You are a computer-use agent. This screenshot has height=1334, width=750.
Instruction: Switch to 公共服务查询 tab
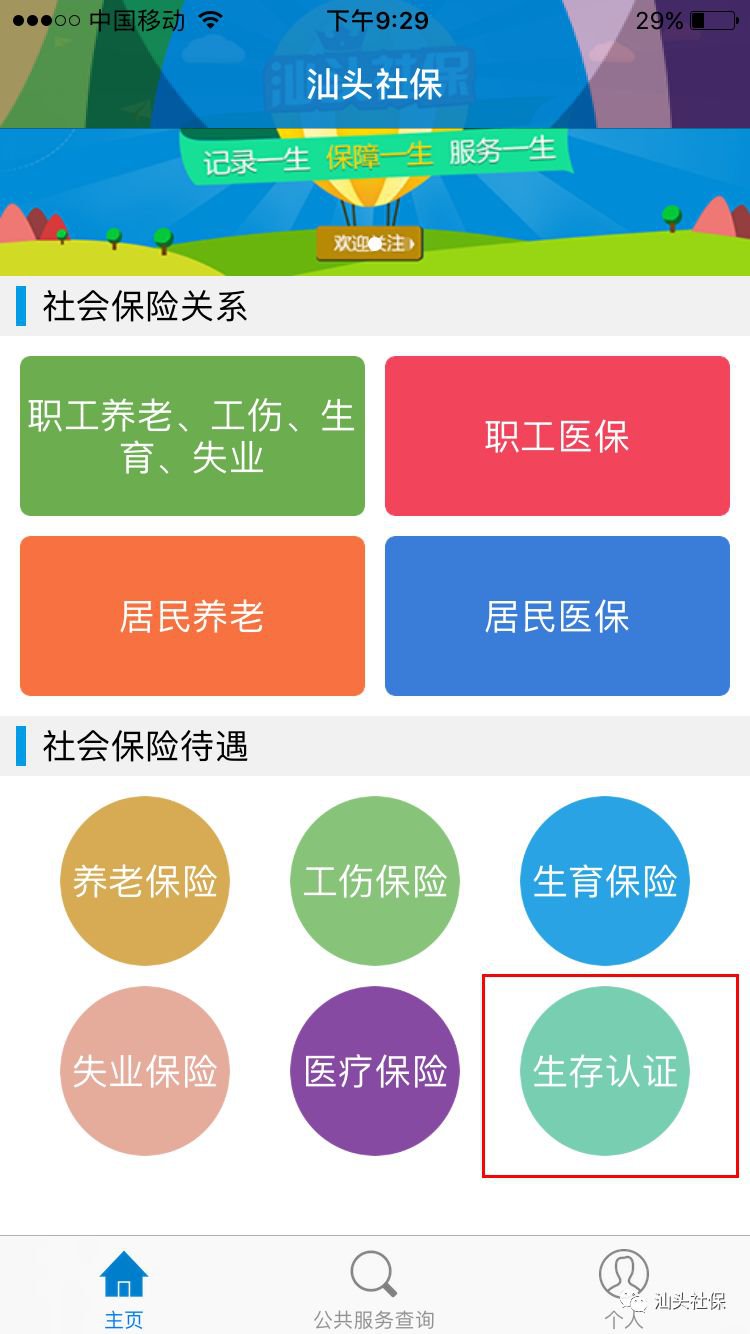[x=374, y=1288]
